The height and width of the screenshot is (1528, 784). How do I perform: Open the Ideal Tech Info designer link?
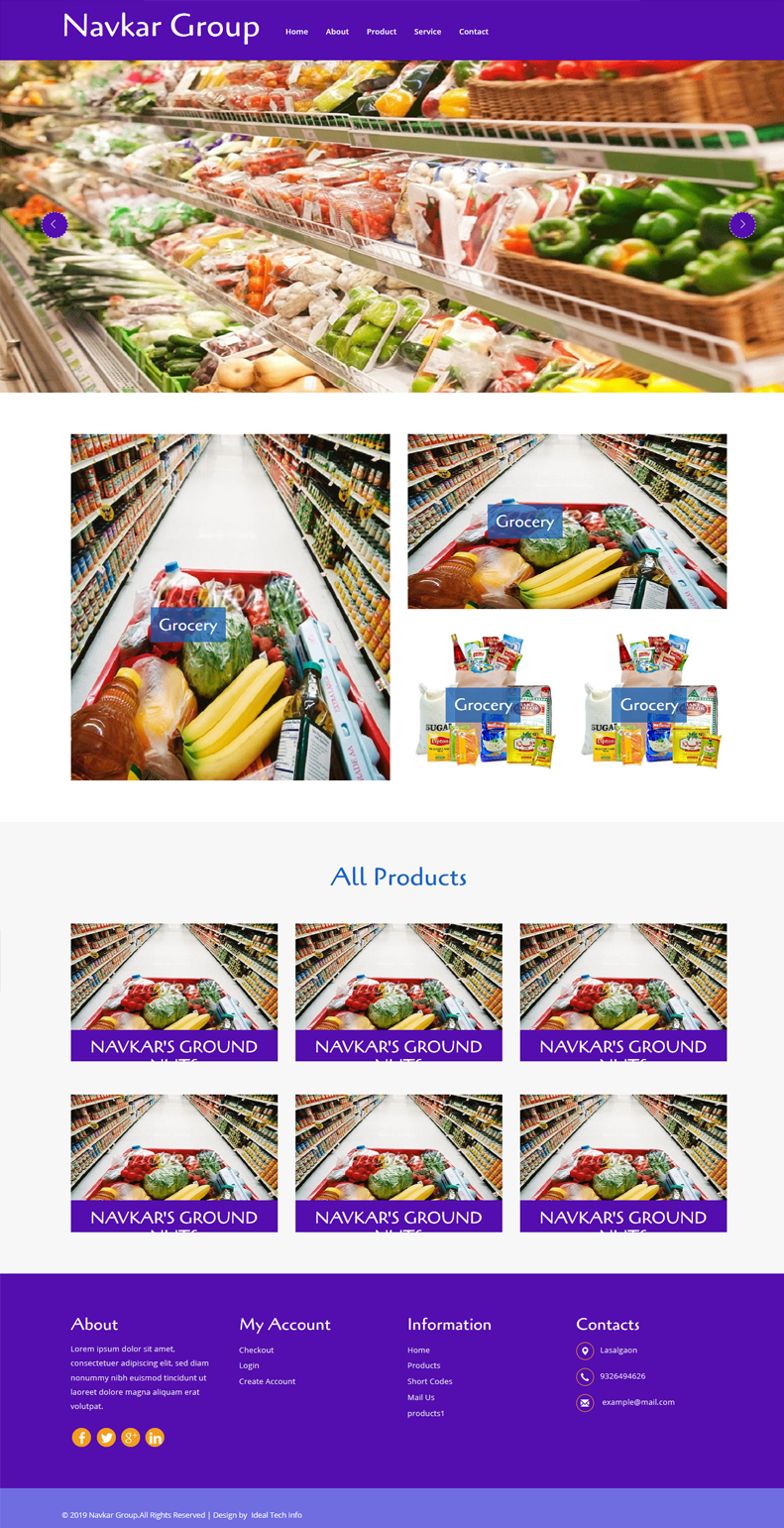pyautogui.click(x=277, y=1515)
